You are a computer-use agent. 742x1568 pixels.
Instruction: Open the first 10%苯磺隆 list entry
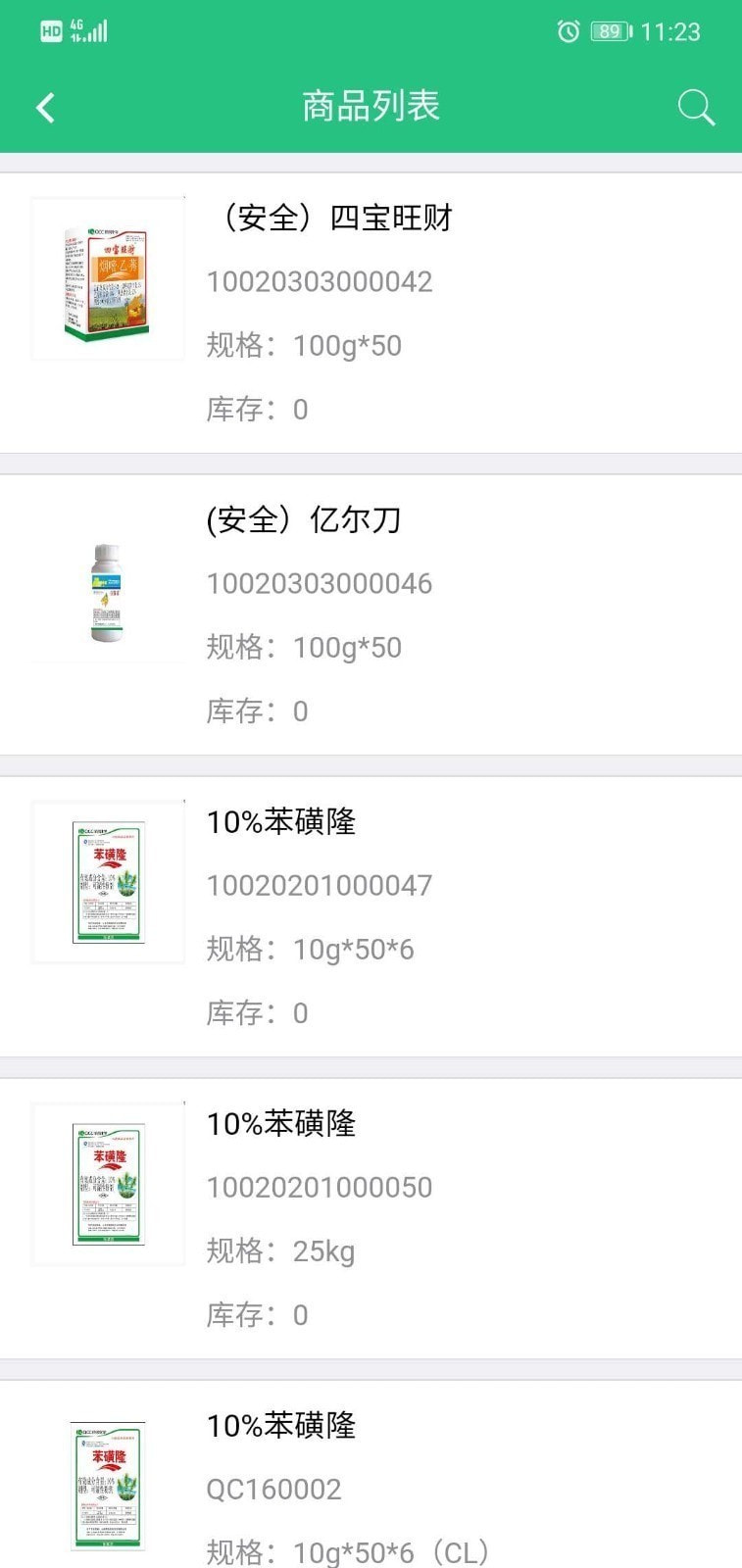(281, 824)
